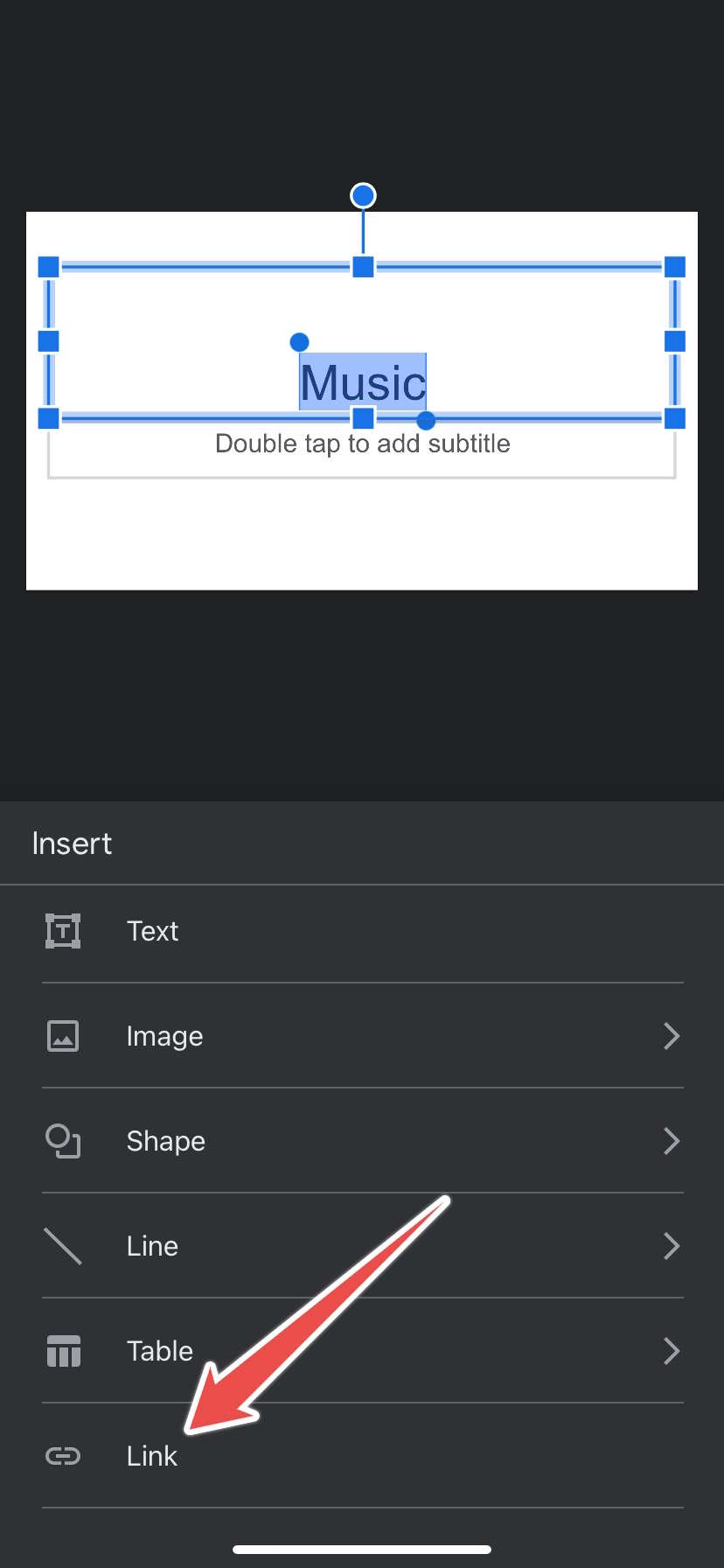This screenshot has width=724, height=1568.
Task: Expand the Table submenu chevron
Action: pos(671,1351)
